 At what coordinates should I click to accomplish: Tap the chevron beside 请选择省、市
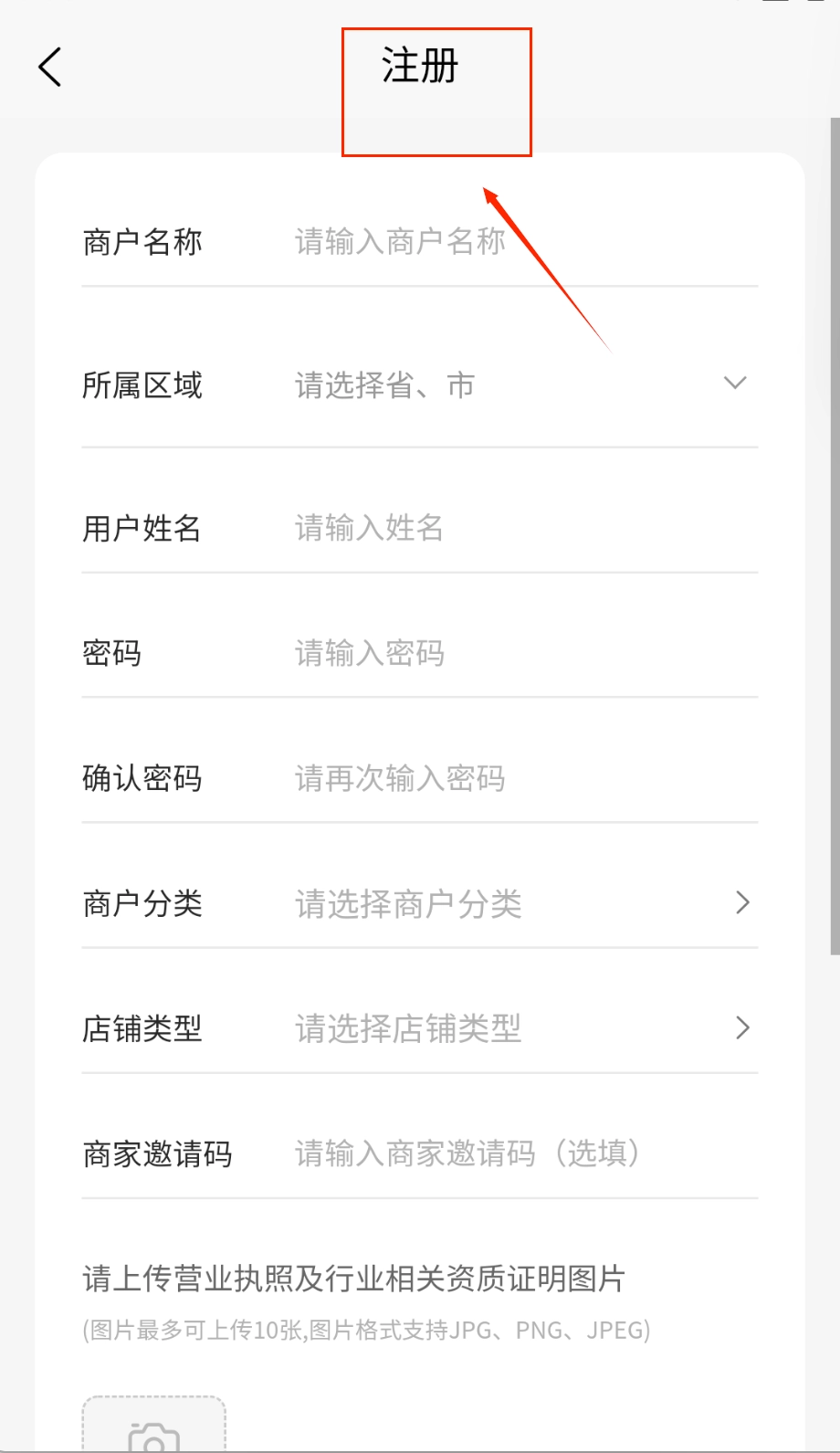click(x=735, y=384)
